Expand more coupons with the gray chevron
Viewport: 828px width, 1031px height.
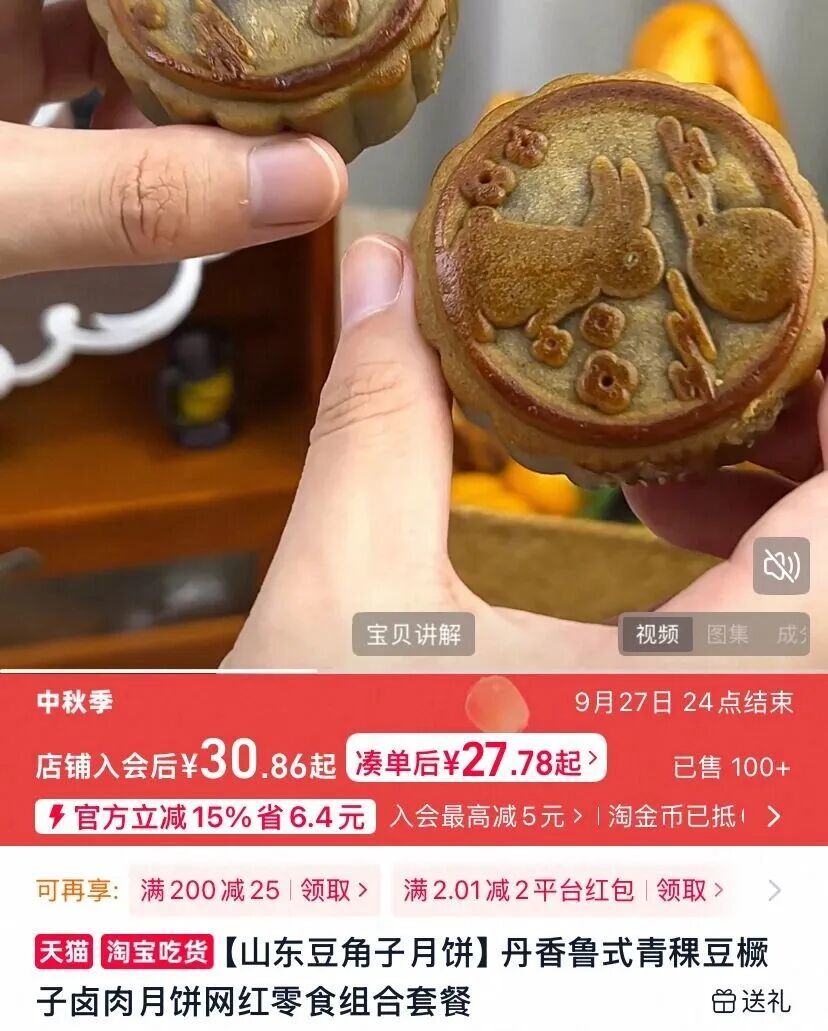[775, 890]
